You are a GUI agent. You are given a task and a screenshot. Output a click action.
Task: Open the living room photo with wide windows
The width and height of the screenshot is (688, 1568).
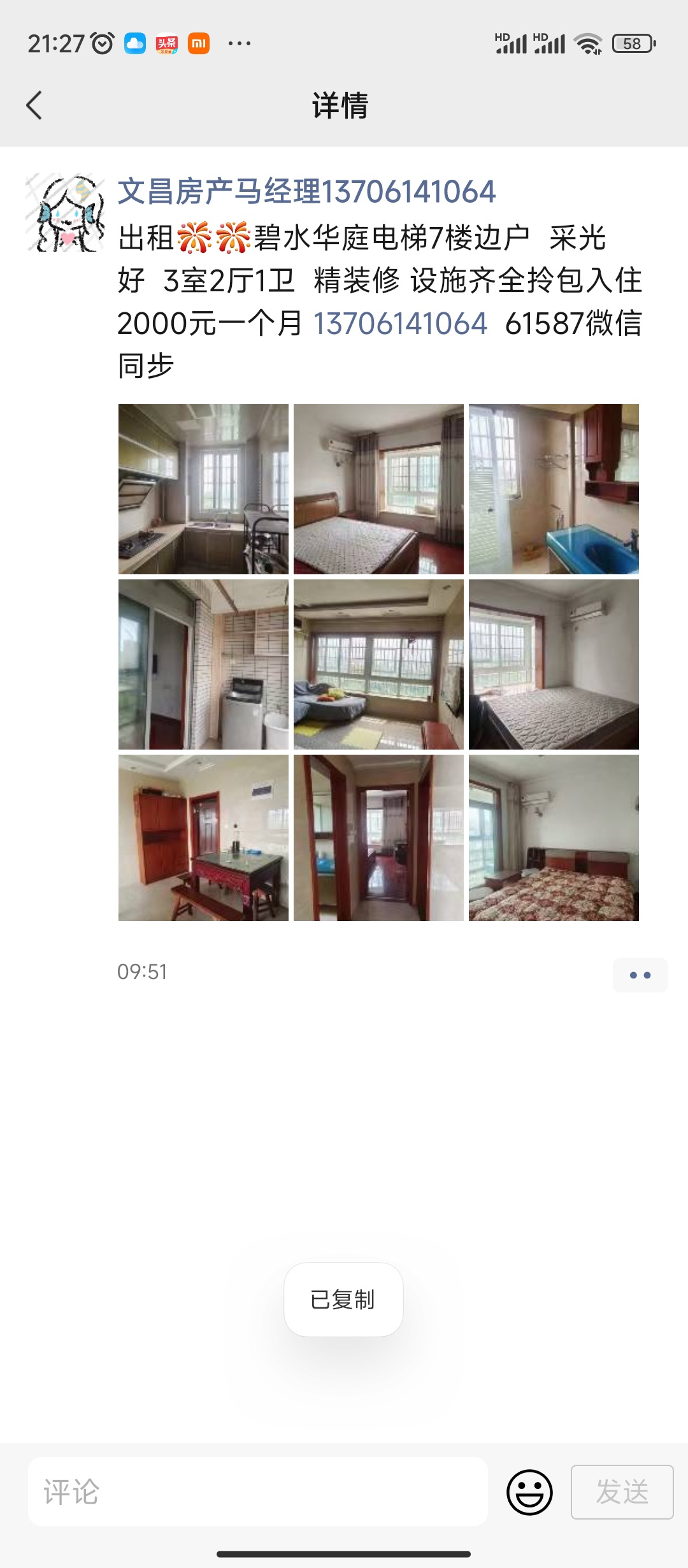pyautogui.click(x=378, y=664)
